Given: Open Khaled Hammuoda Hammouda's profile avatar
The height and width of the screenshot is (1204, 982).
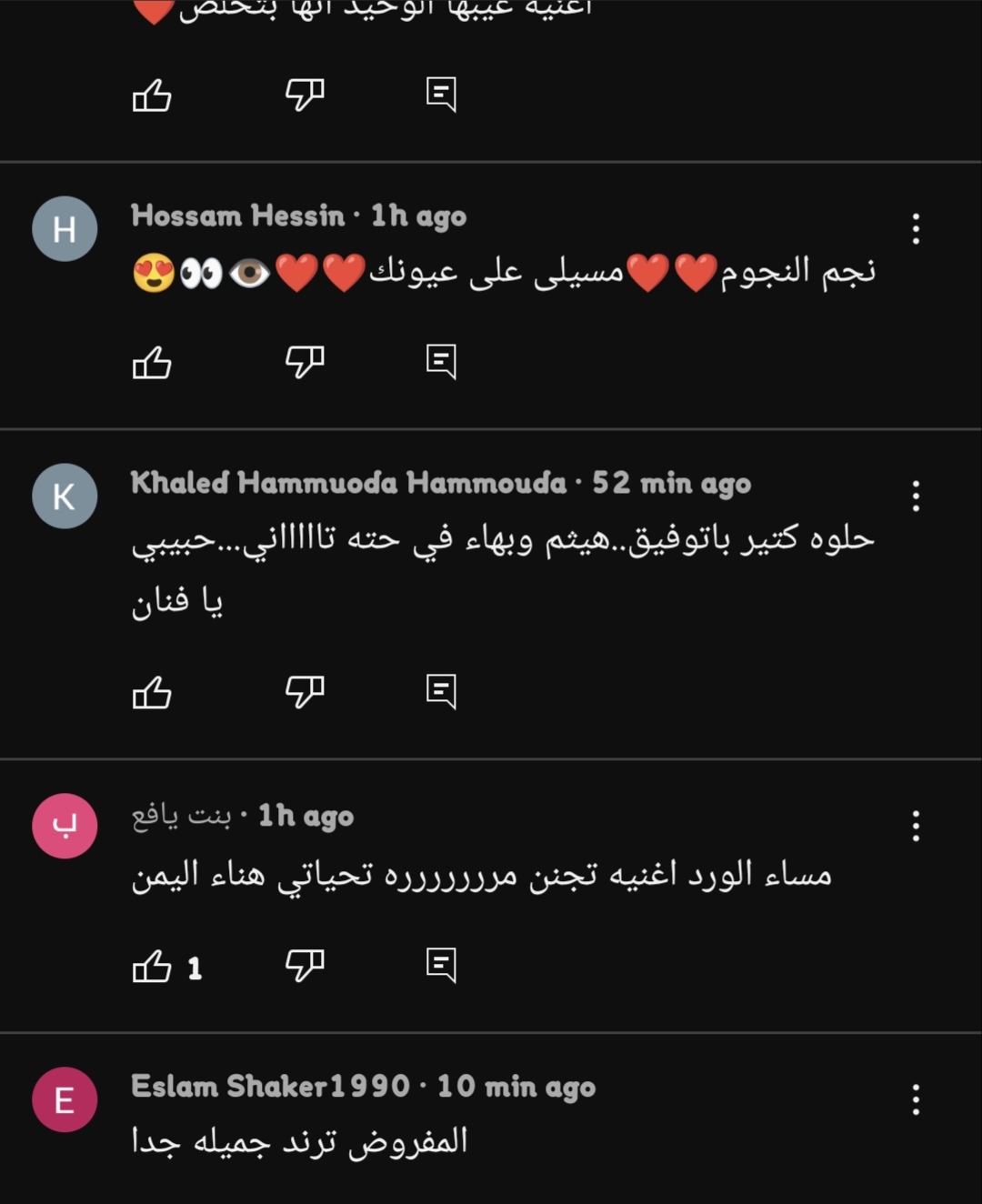Looking at the screenshot, I should pyautogui.click(x=65, y=497).
